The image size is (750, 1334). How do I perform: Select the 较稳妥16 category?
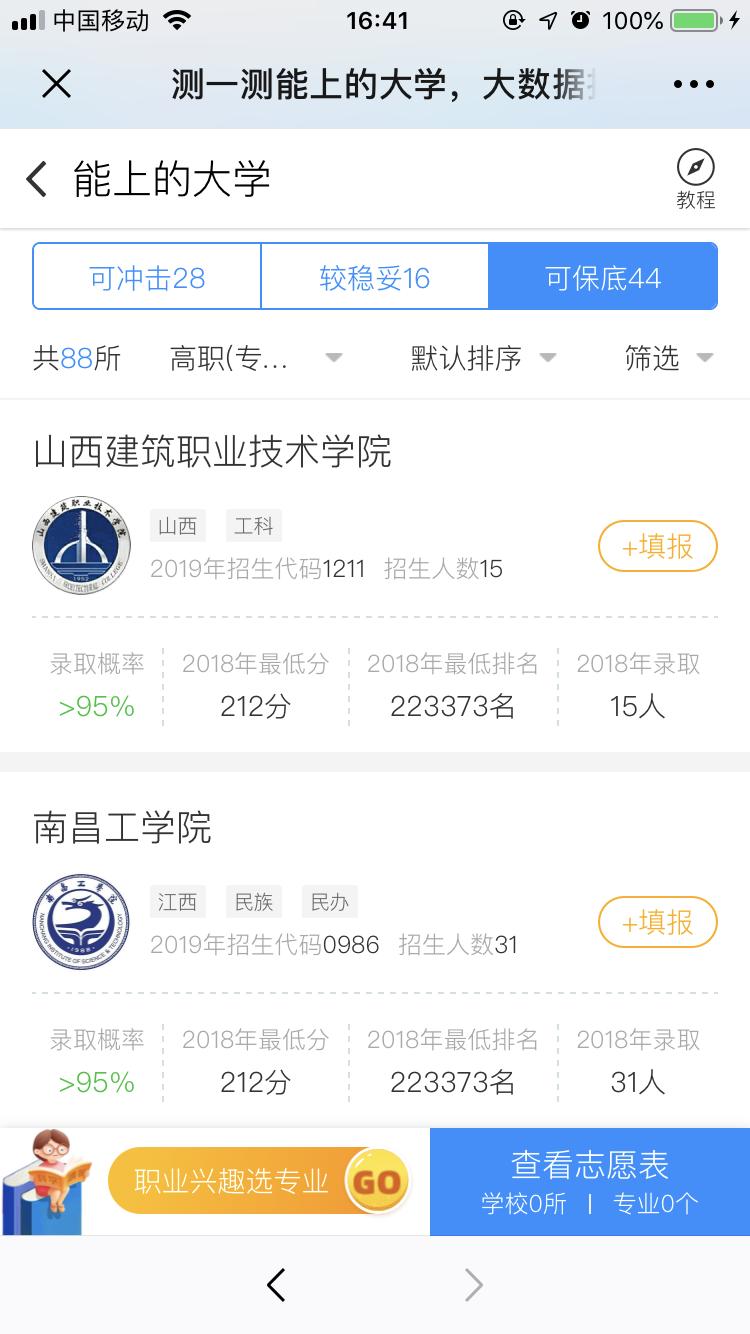click(374, 277)
